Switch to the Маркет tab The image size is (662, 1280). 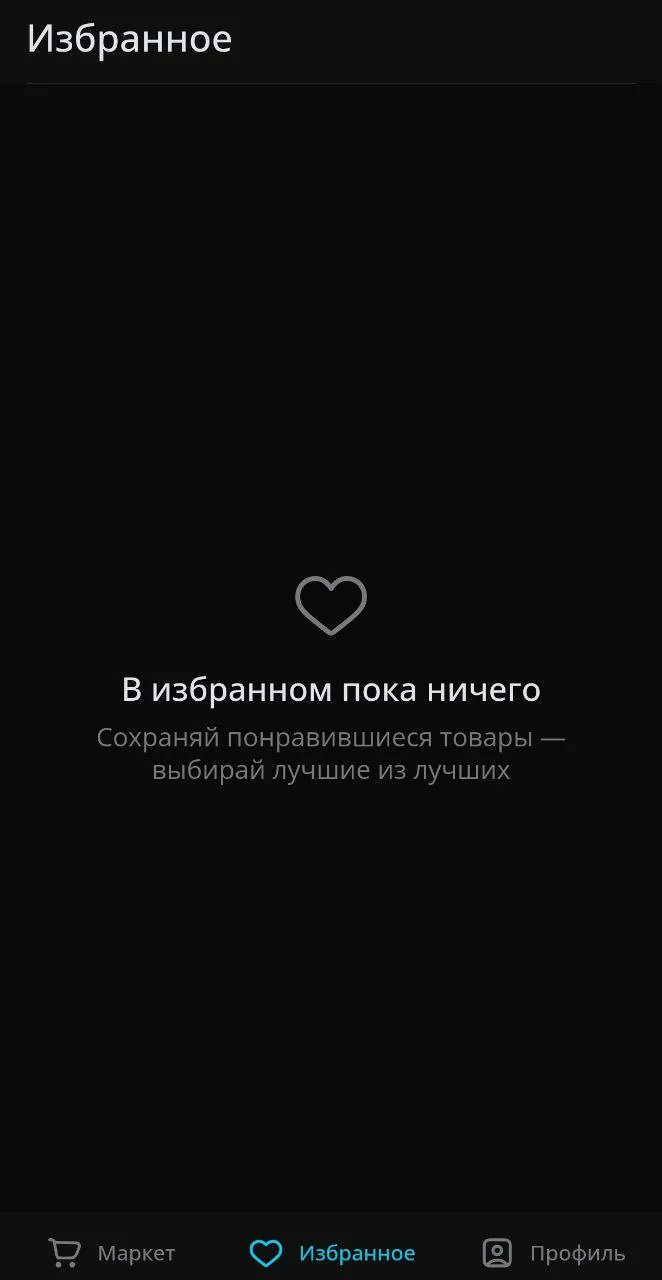[x=111, y=1252]
